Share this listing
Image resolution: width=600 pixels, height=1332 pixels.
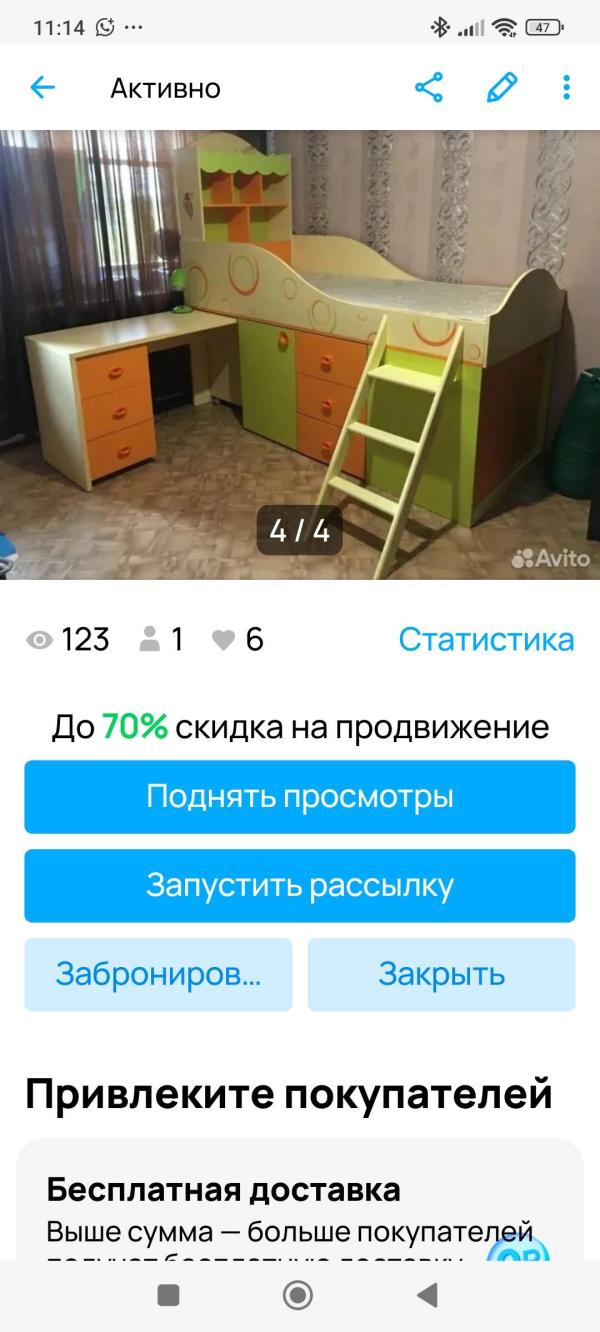tap(429, 88)
